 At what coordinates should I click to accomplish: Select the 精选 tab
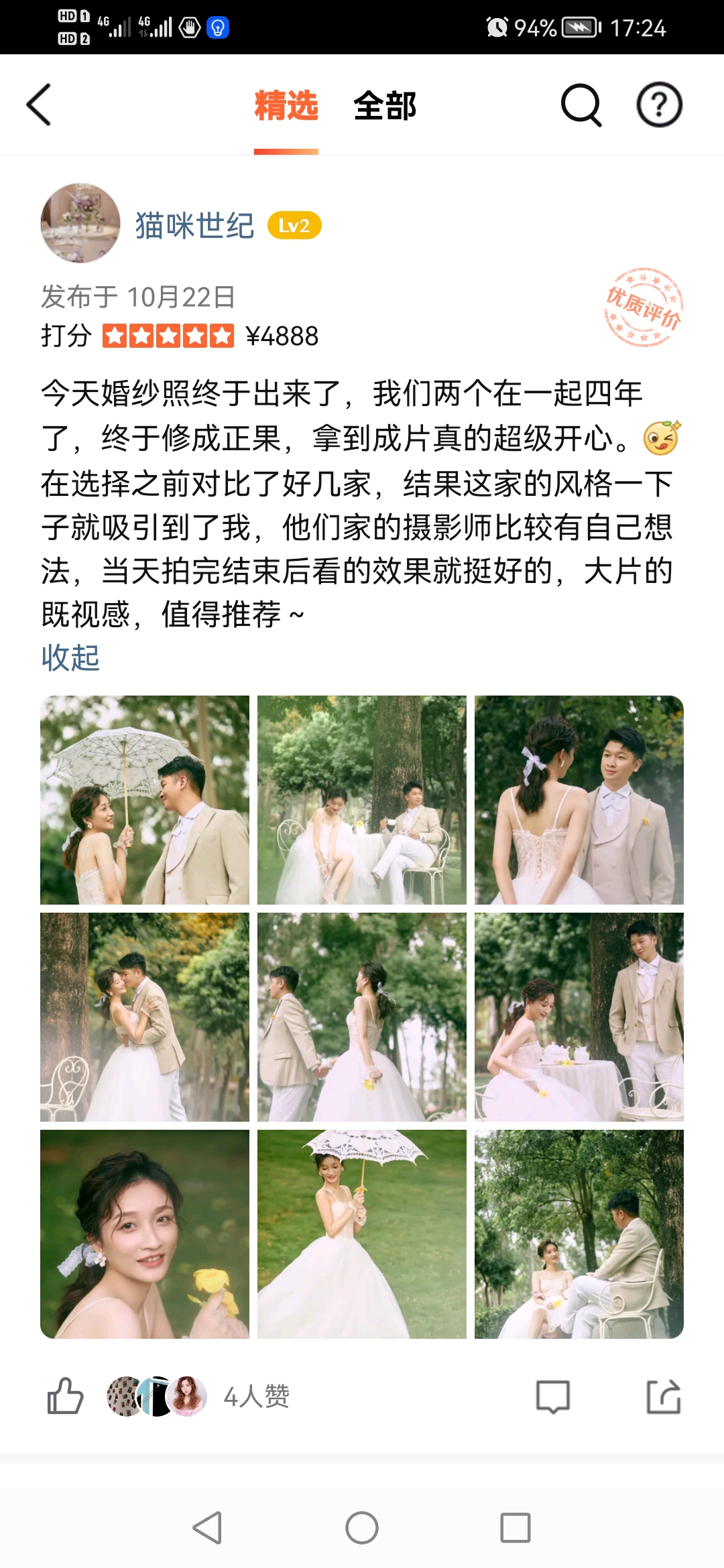286,106
